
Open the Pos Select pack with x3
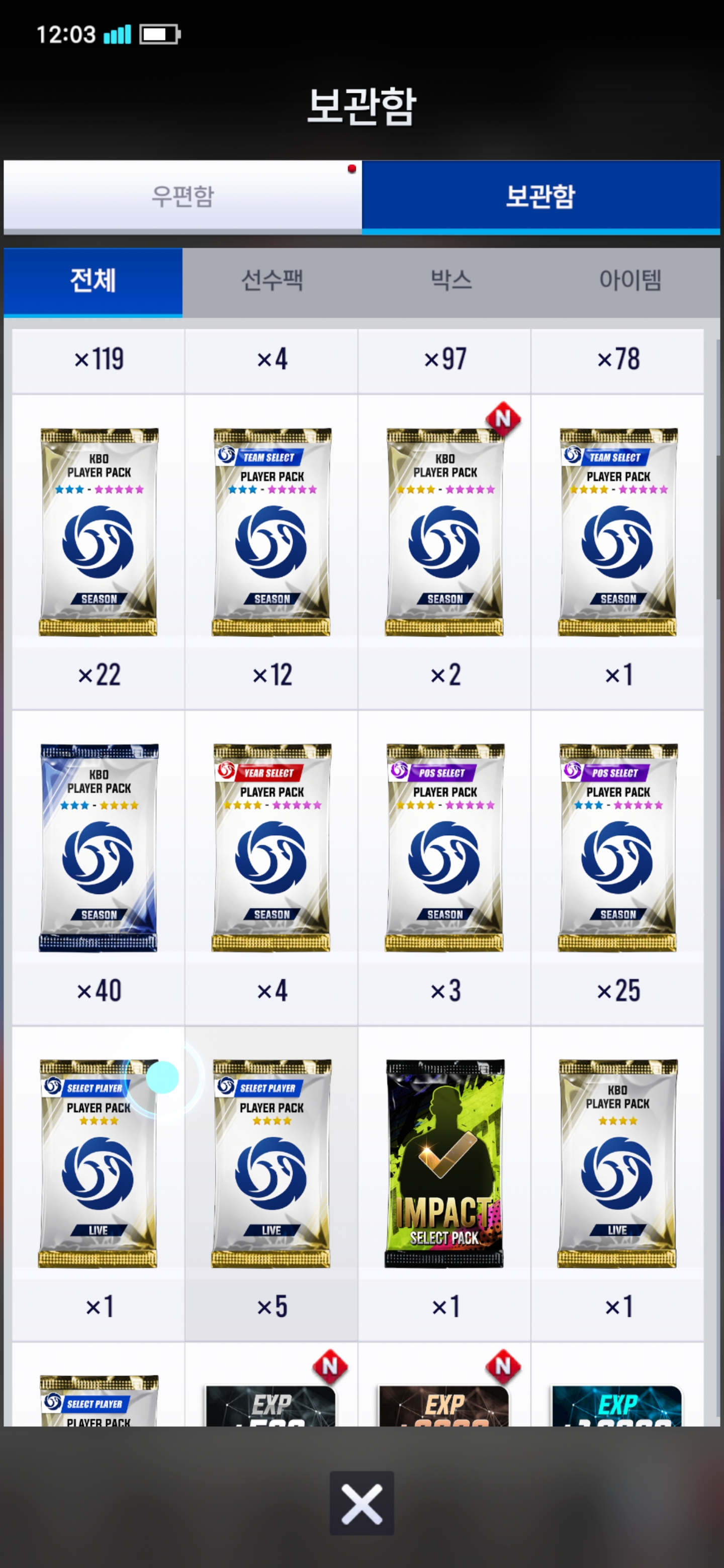click(x=444, y=867)
